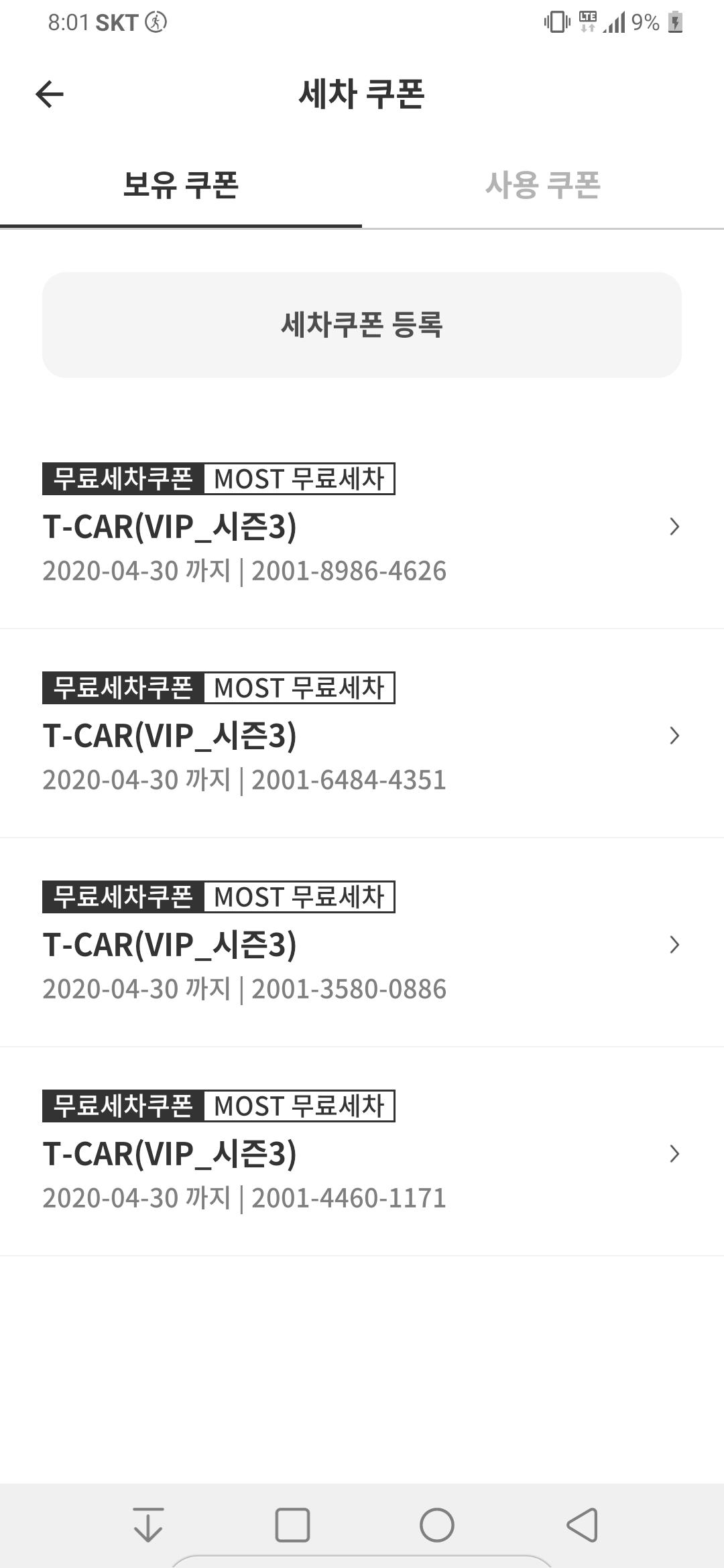Tap the system home circle button

point(437,1525)
